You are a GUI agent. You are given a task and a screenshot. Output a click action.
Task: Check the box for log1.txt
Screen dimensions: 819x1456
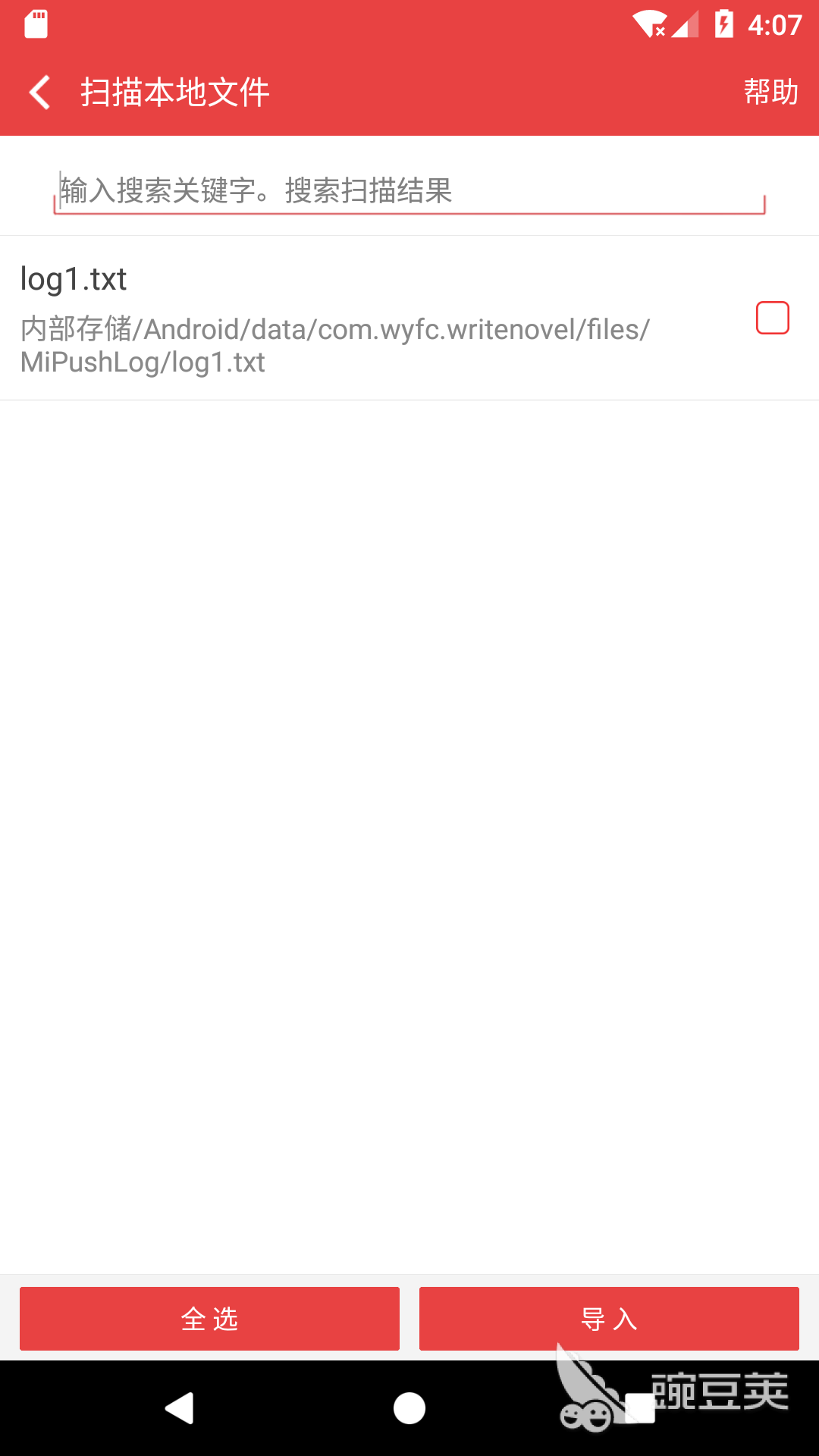tap(773, 318)
